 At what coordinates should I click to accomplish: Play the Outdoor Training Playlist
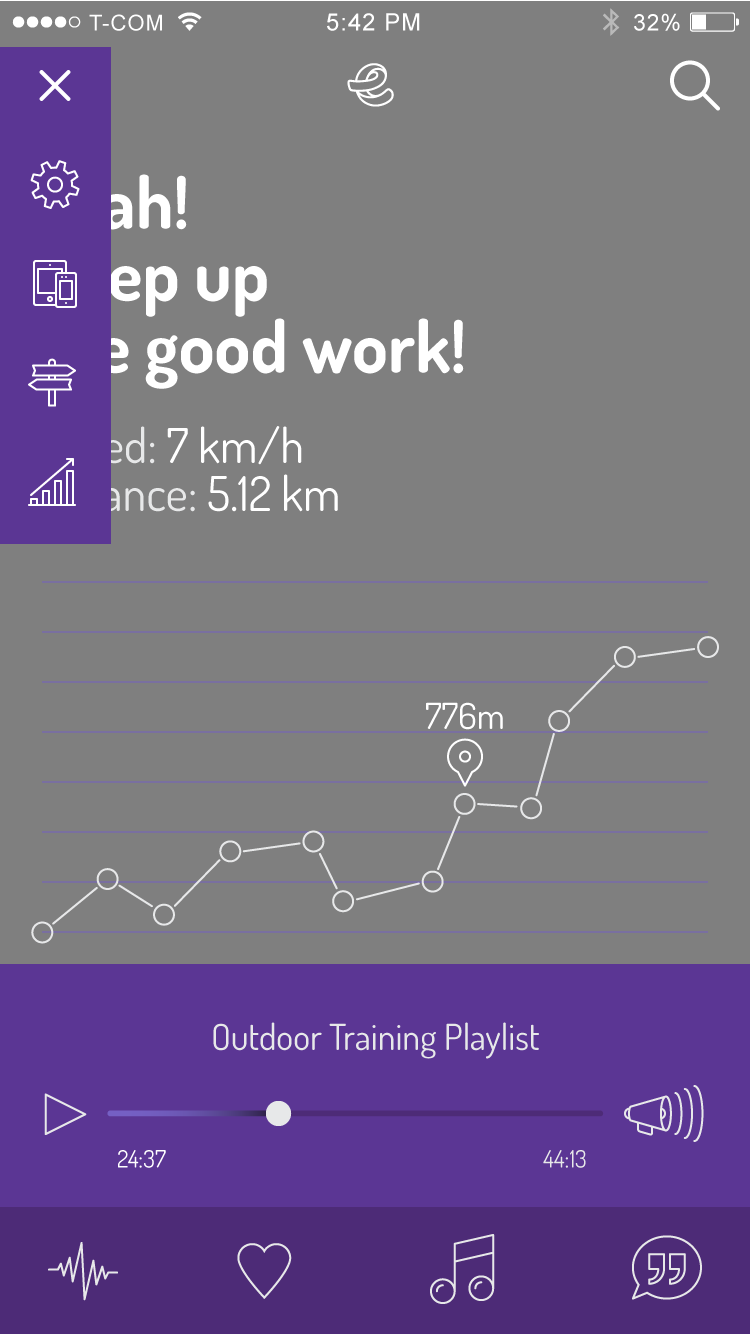tap(65, 1114)
